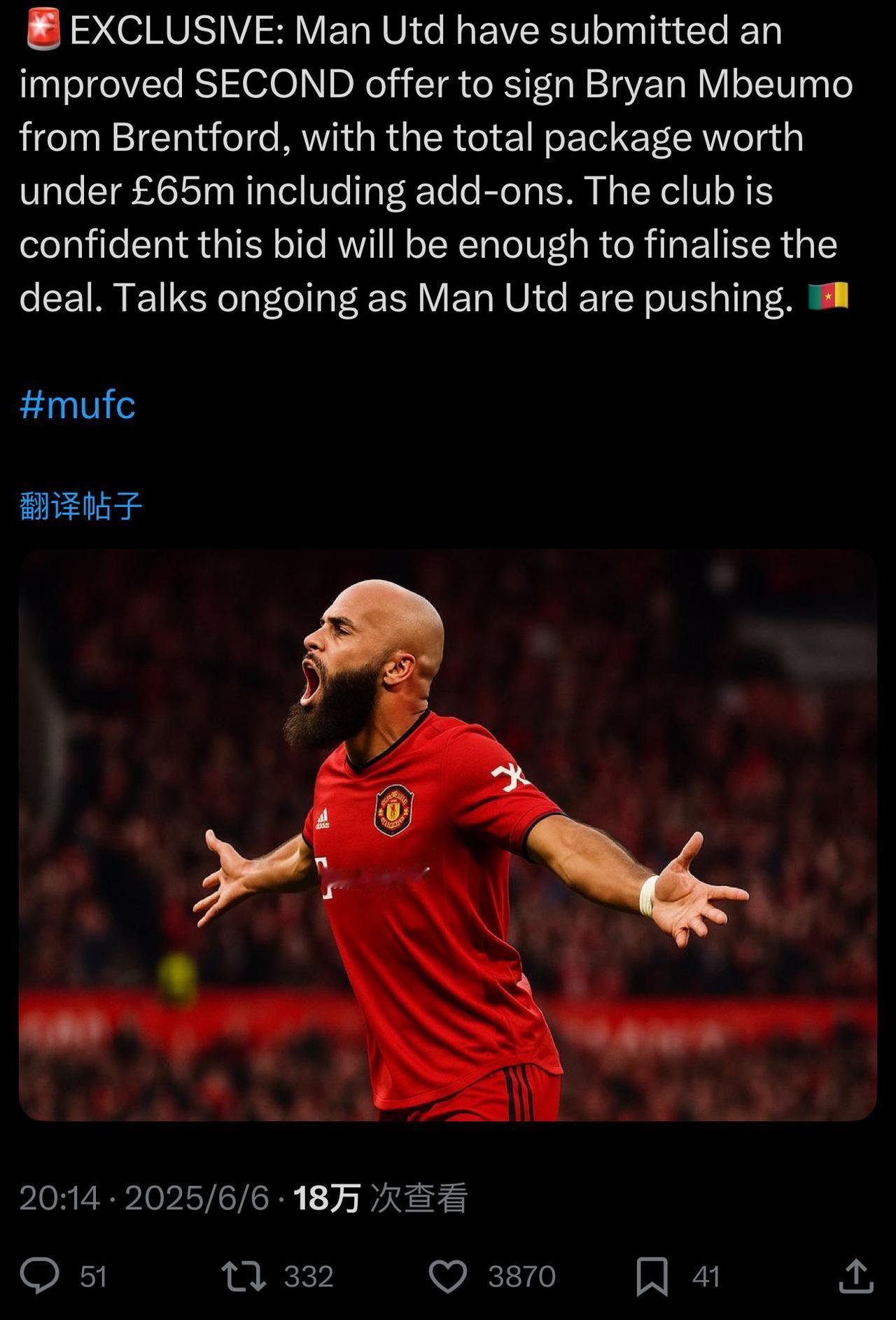Reply to this post
Screen dimensions: 896x1320
click(40, 1276)
